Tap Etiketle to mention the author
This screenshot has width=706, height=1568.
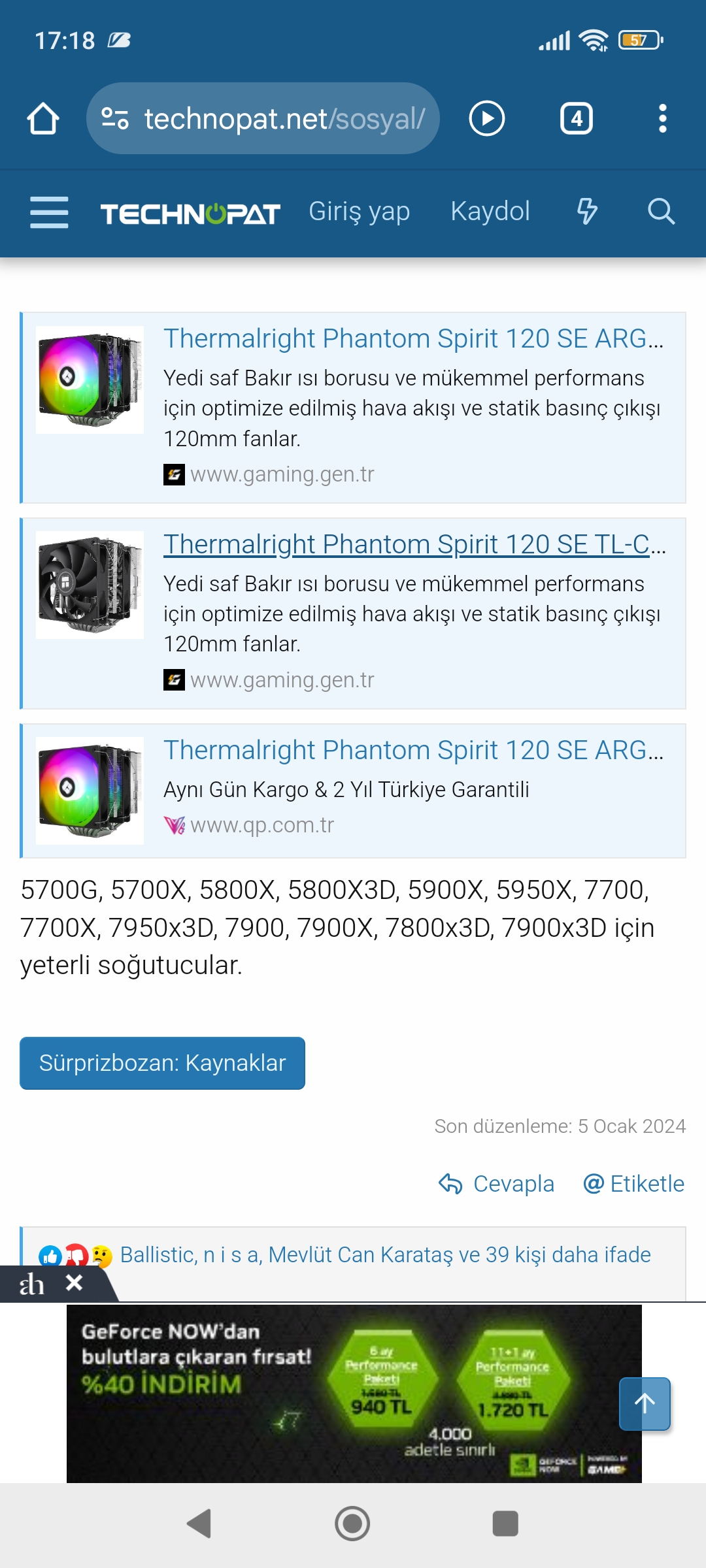(x=633, y=1184)
